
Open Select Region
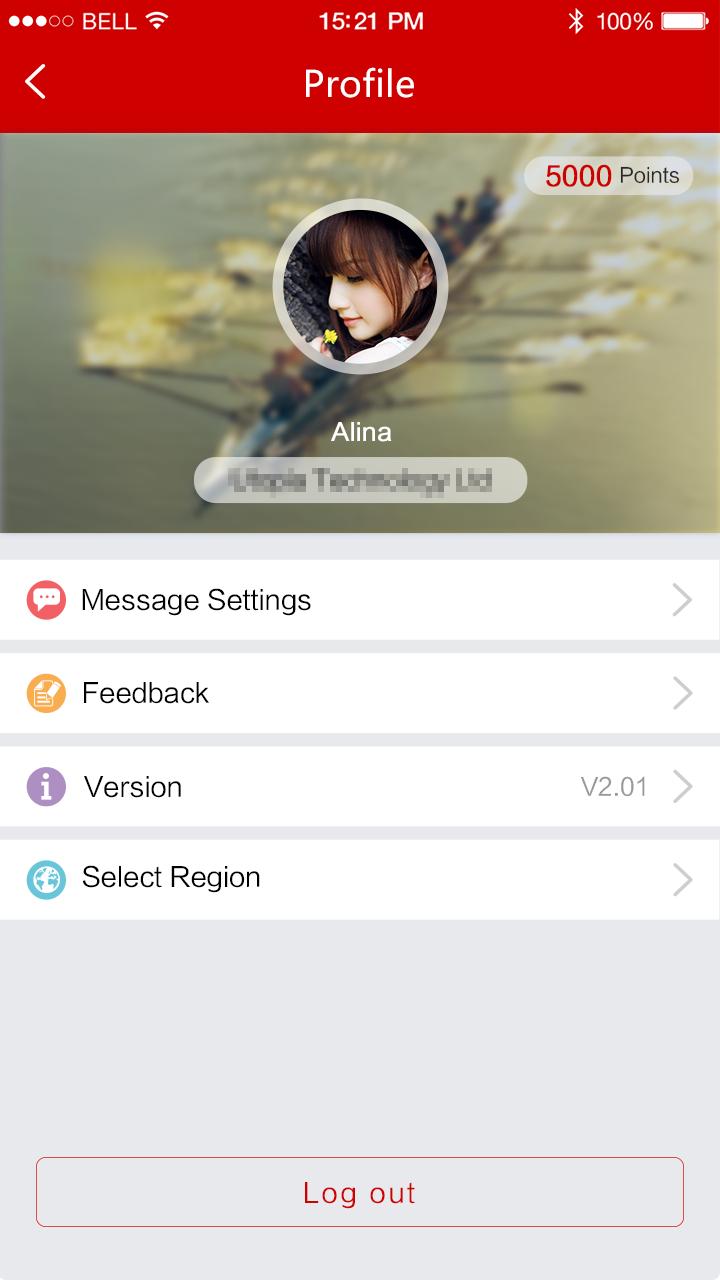(360, 879)
